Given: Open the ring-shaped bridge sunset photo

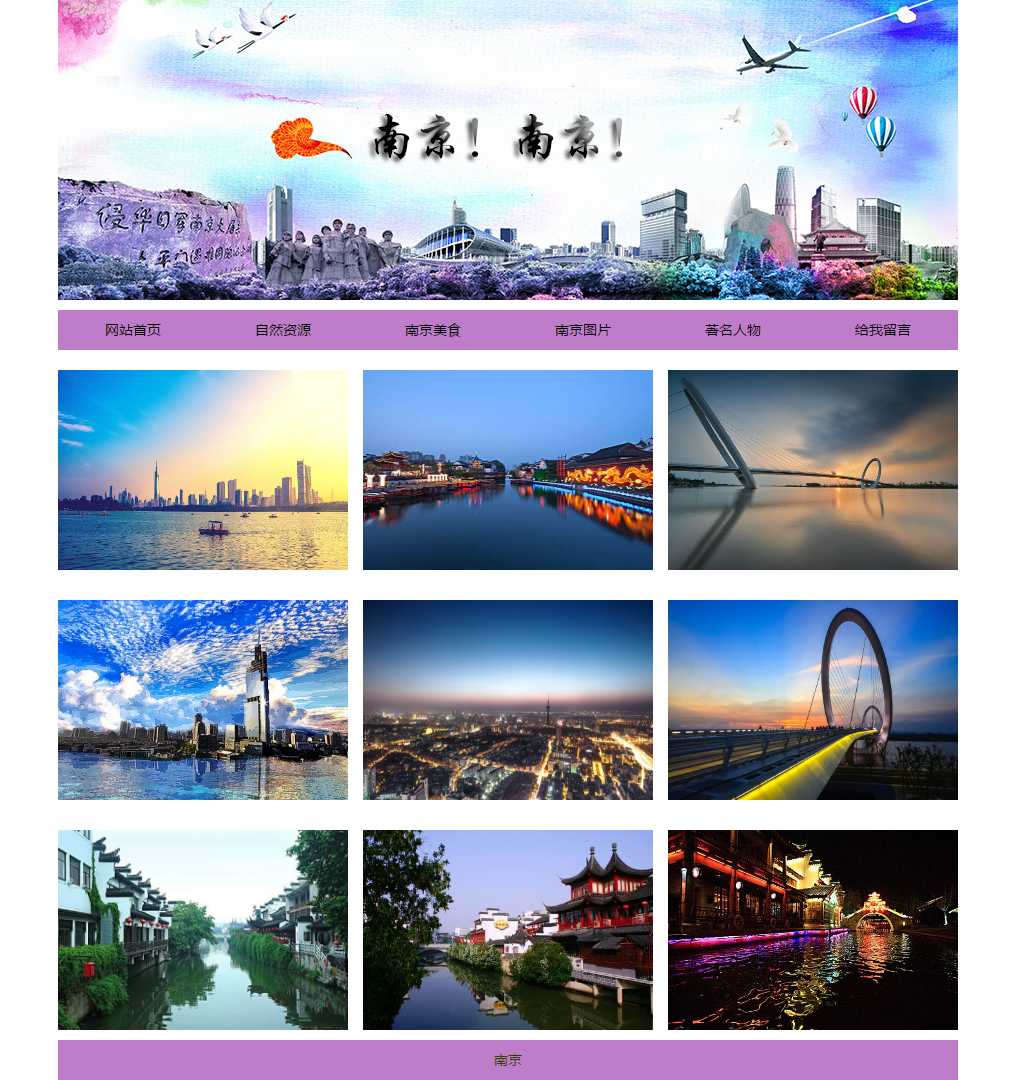Looking at the screenshot, I should pos(813,700).
